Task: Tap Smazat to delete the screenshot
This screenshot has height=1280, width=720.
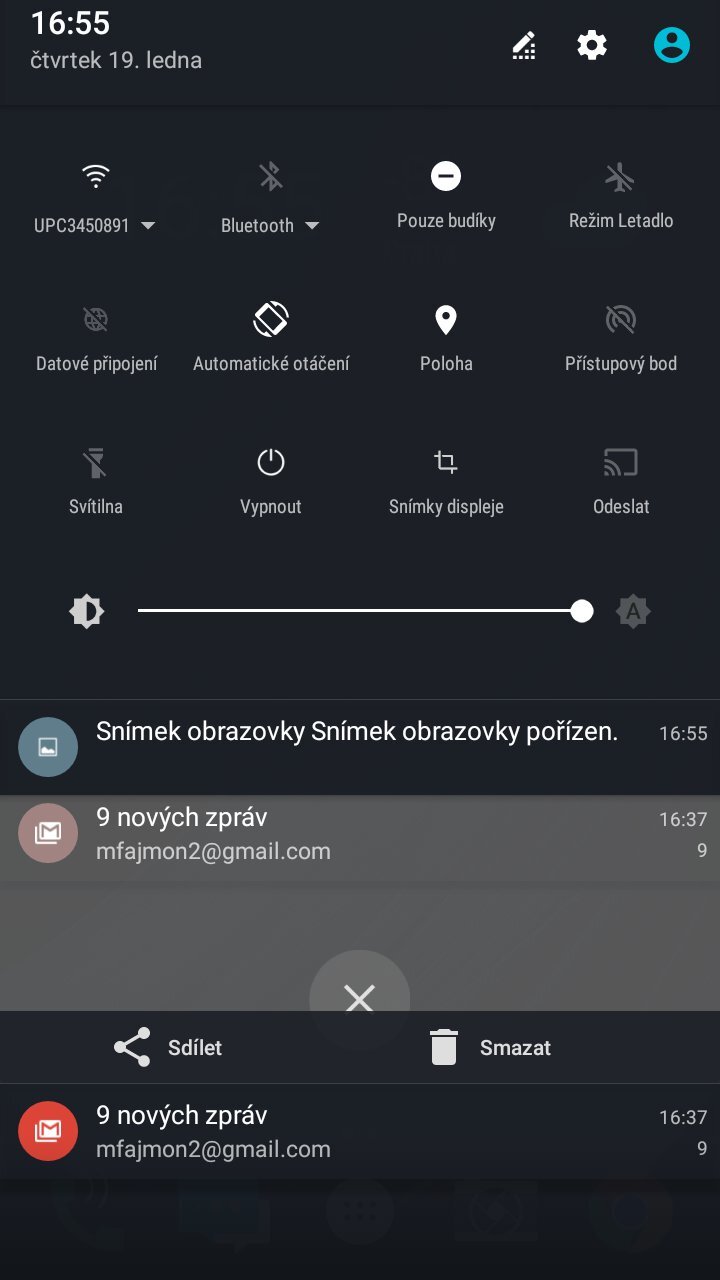Action: [490, 1047]
